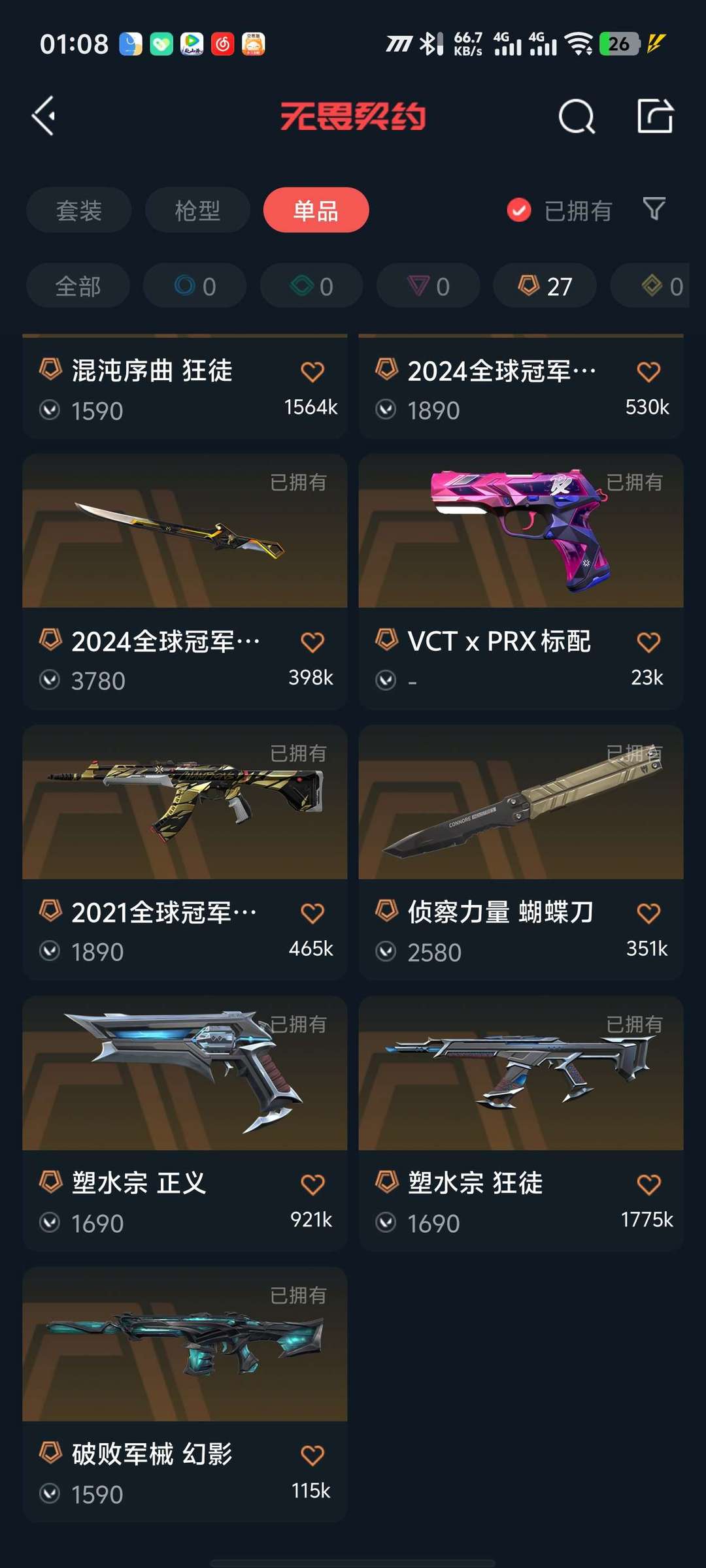Image resolution: width=706 pixels, height=1568 pixels.
Task: Open the 破败军械 幻影 card
Action: point(184,1395)
